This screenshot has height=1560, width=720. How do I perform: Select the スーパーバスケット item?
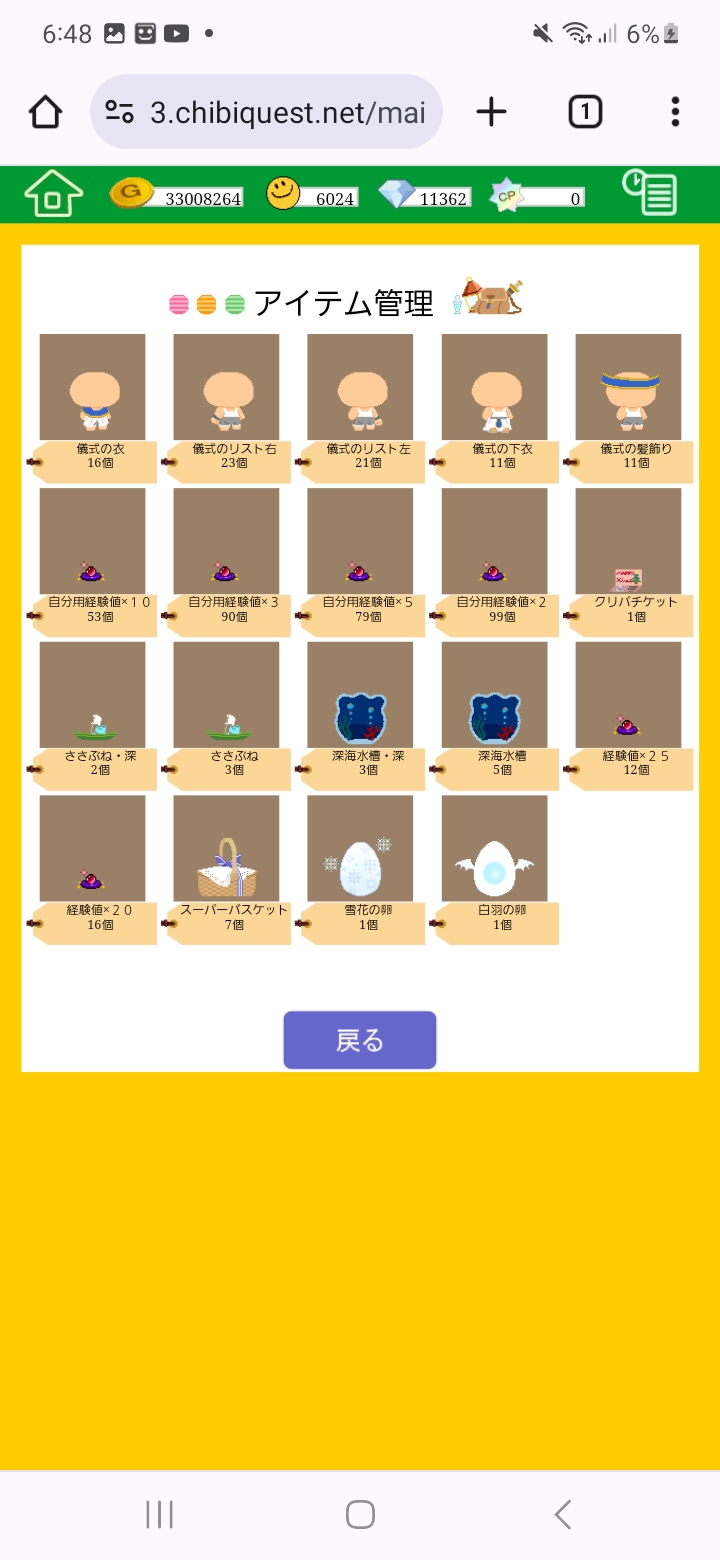227,850
